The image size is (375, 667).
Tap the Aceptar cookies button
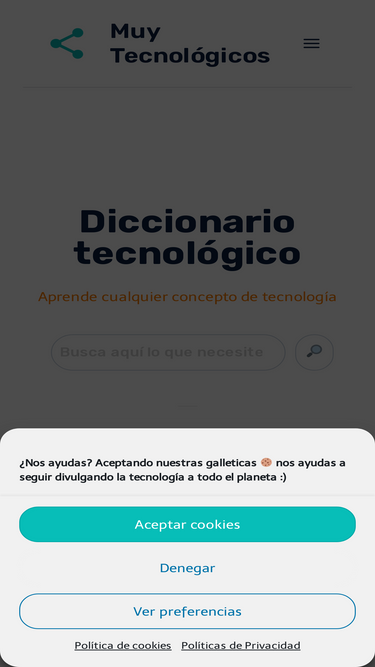(187, 524)
